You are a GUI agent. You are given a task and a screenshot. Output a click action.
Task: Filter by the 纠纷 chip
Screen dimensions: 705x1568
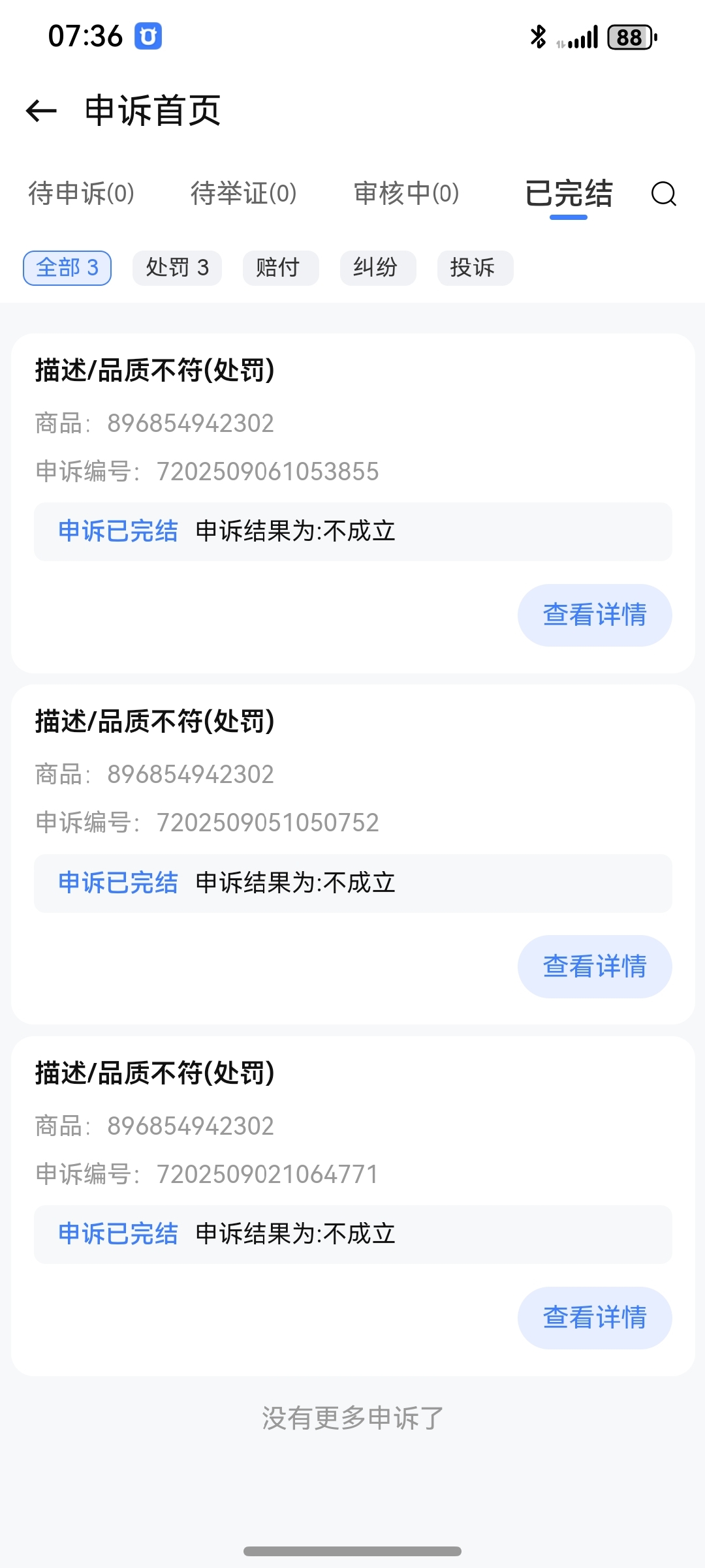coord(378,268)
